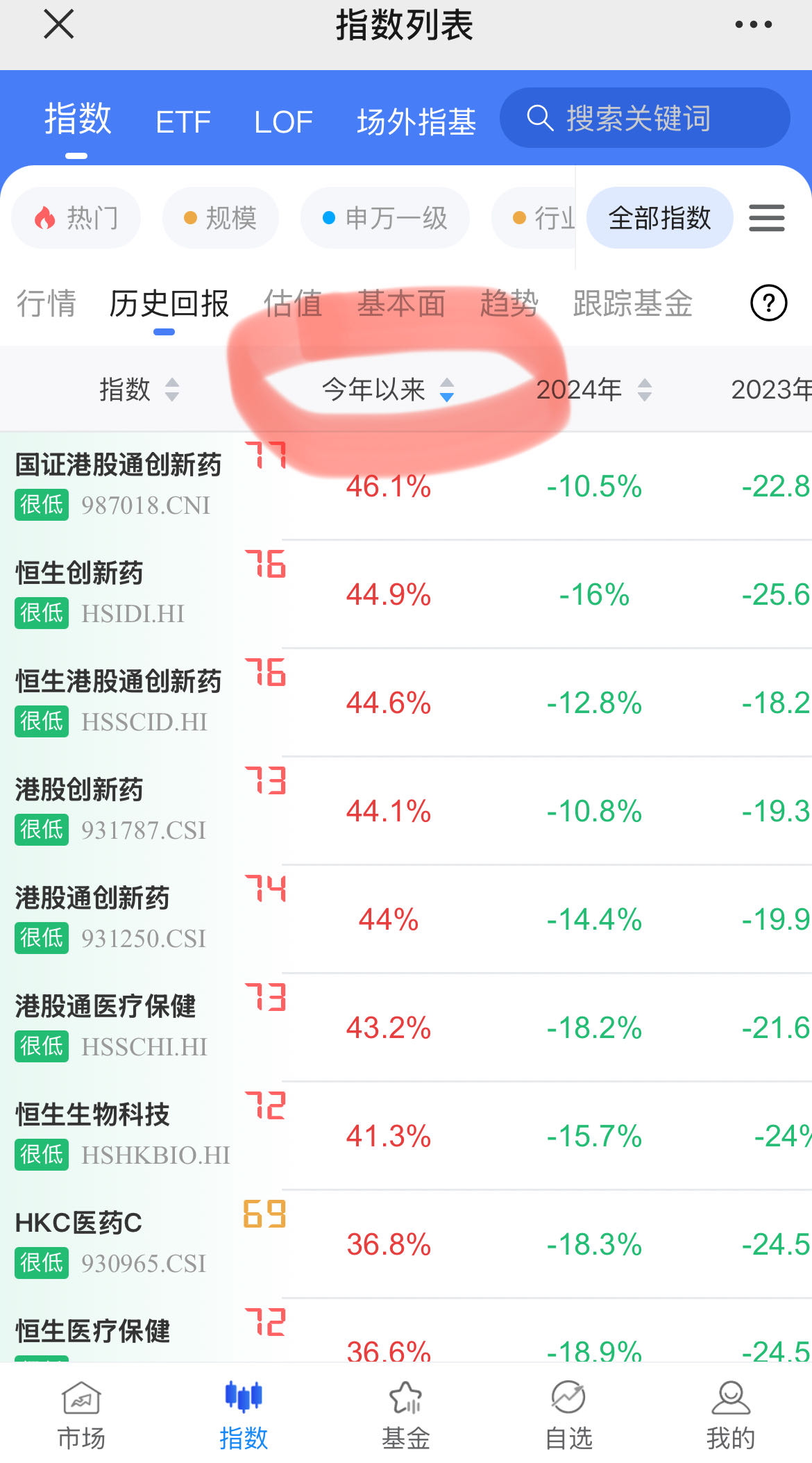Select the 申万一级 filter chip

[385, 218]
